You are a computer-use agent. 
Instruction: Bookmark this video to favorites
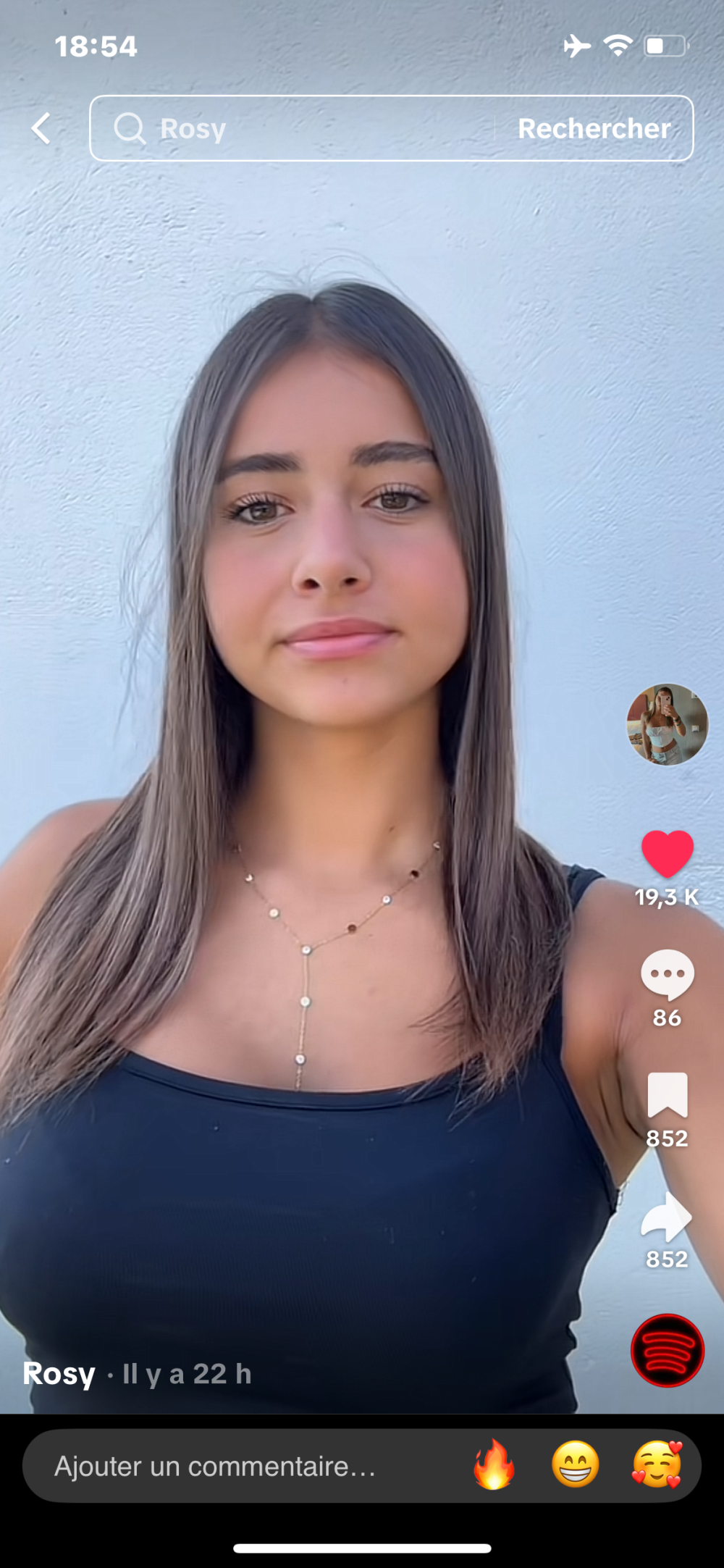pyautogui.click(x=667, y=1095)
